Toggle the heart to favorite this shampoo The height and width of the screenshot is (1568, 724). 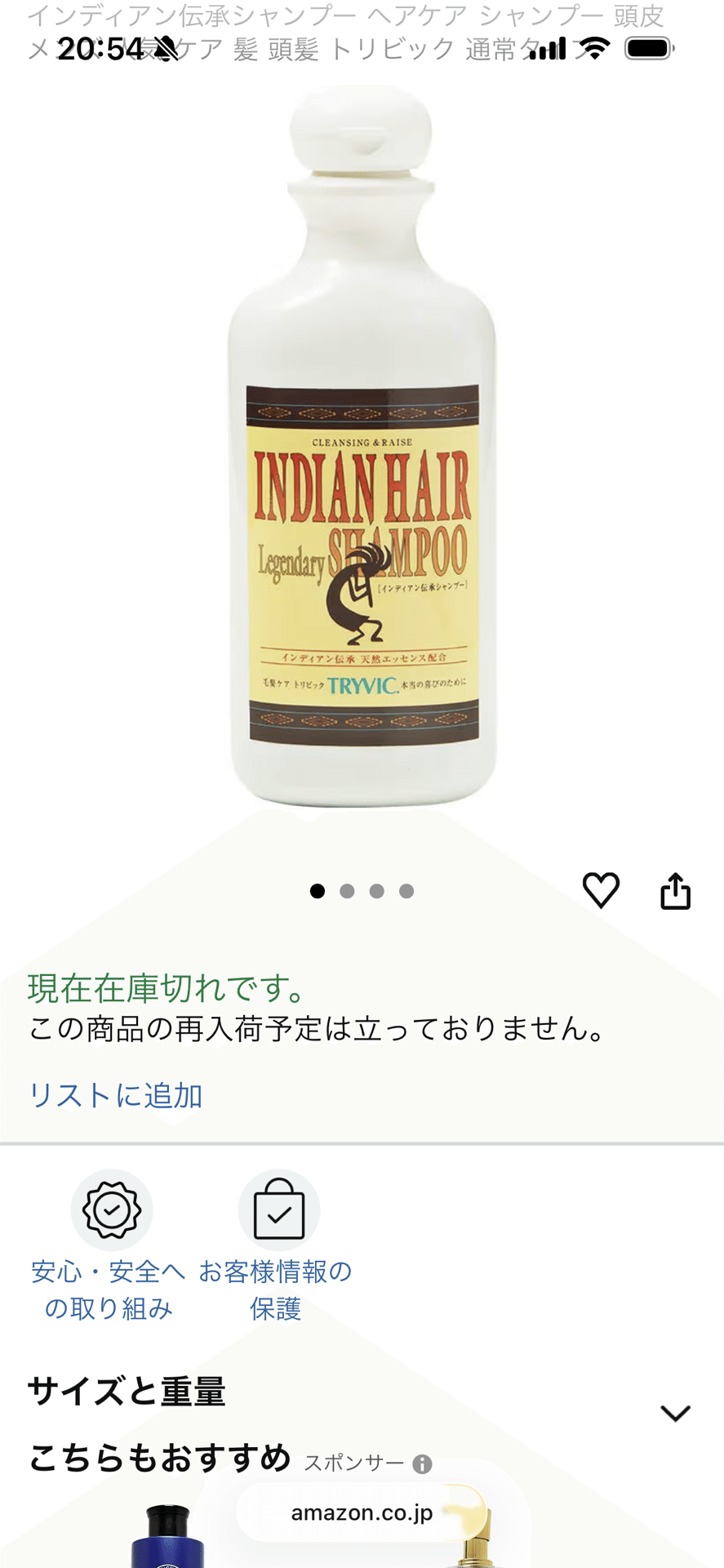602,889
